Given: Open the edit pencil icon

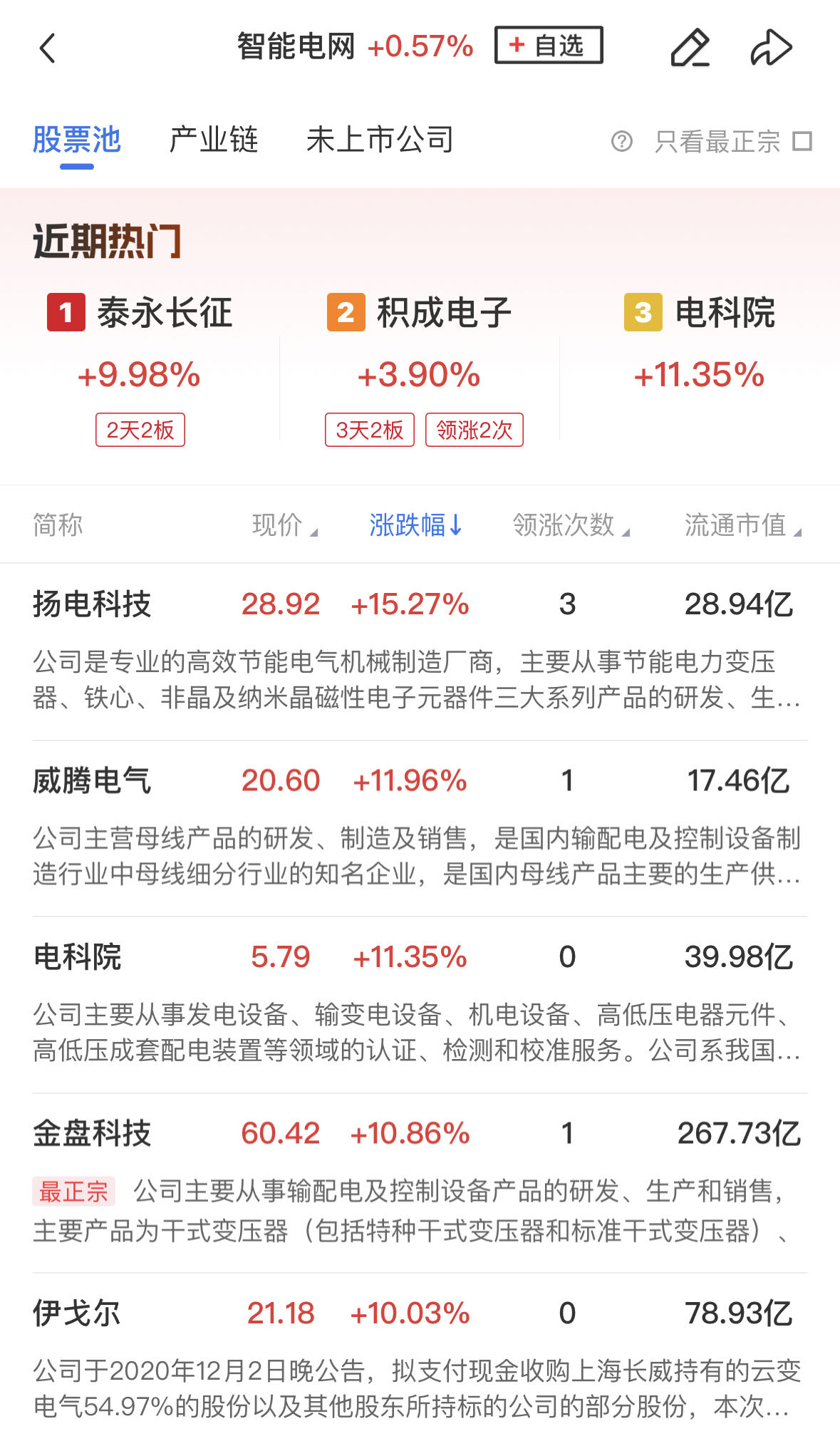Looking at the screenshot, I should [x=690, y=48].
